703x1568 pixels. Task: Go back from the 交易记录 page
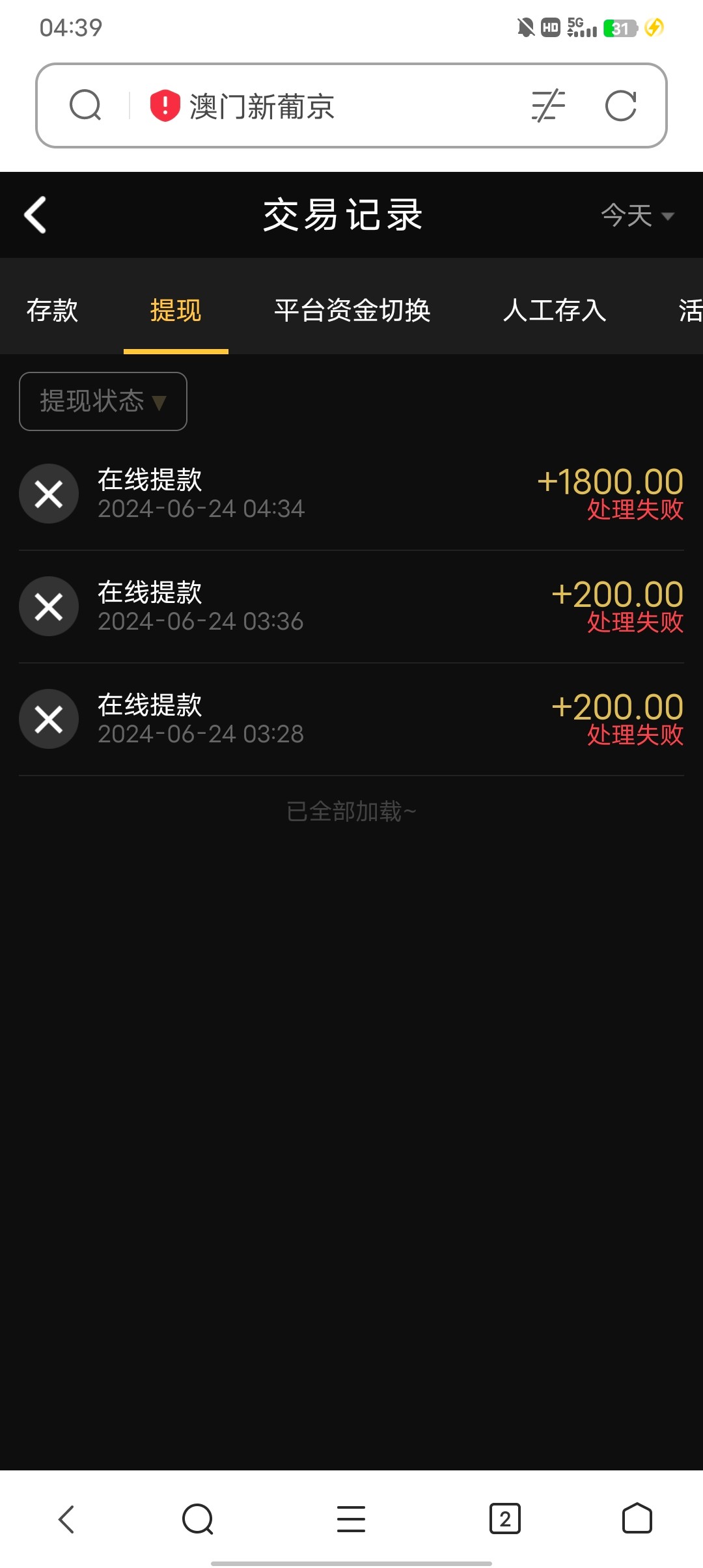pos(36,215)
